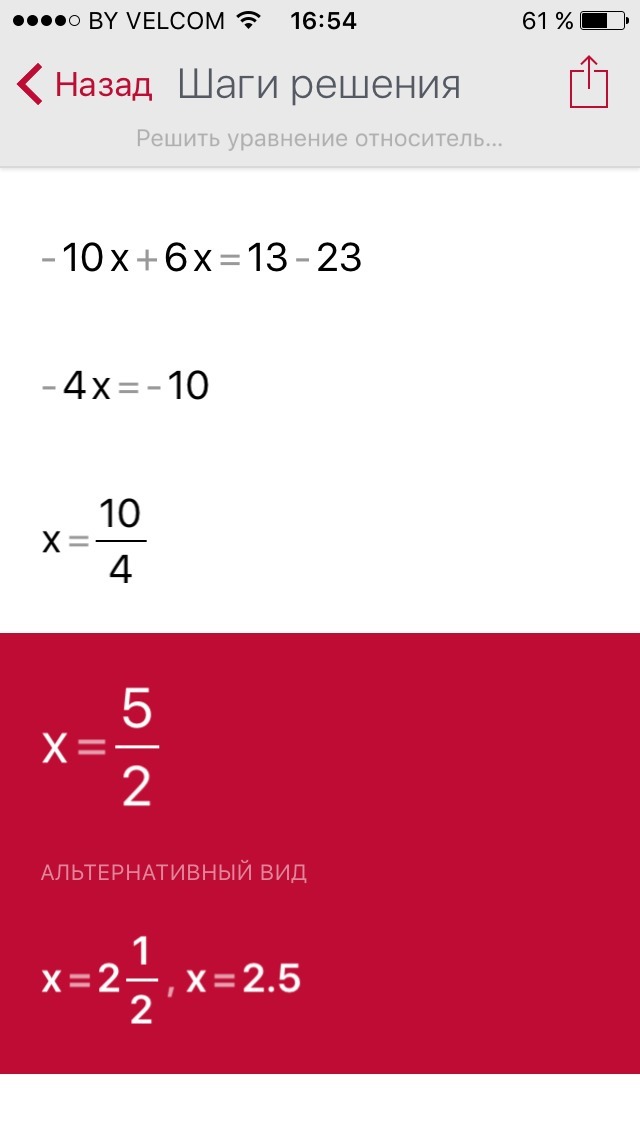Viewport: 640px width, 1136px height.
Task: Share the solution steps
Action: coord(589,82)
